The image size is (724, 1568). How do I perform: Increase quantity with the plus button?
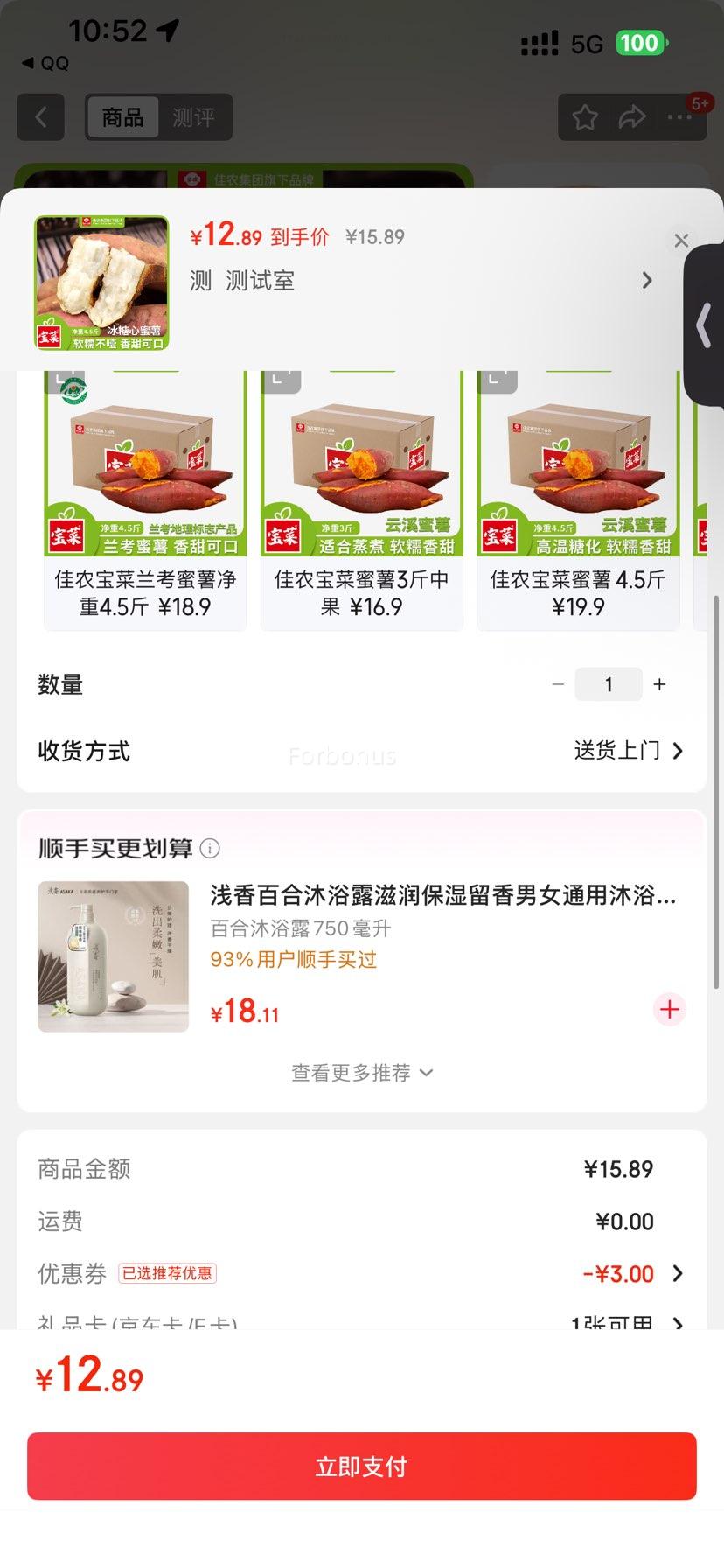[x=660, y=684]
